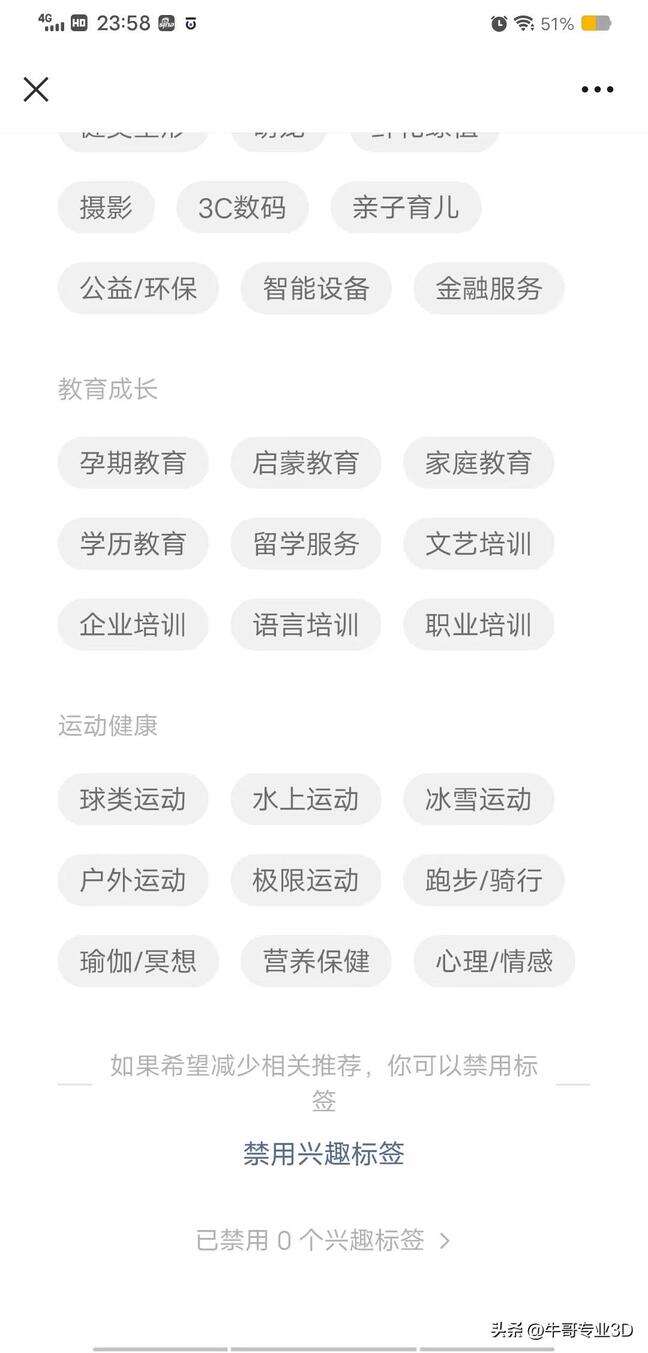Screen dimensions: 648x1353
Task: Pick the 智能设备 tag
Action: [316, 288]
